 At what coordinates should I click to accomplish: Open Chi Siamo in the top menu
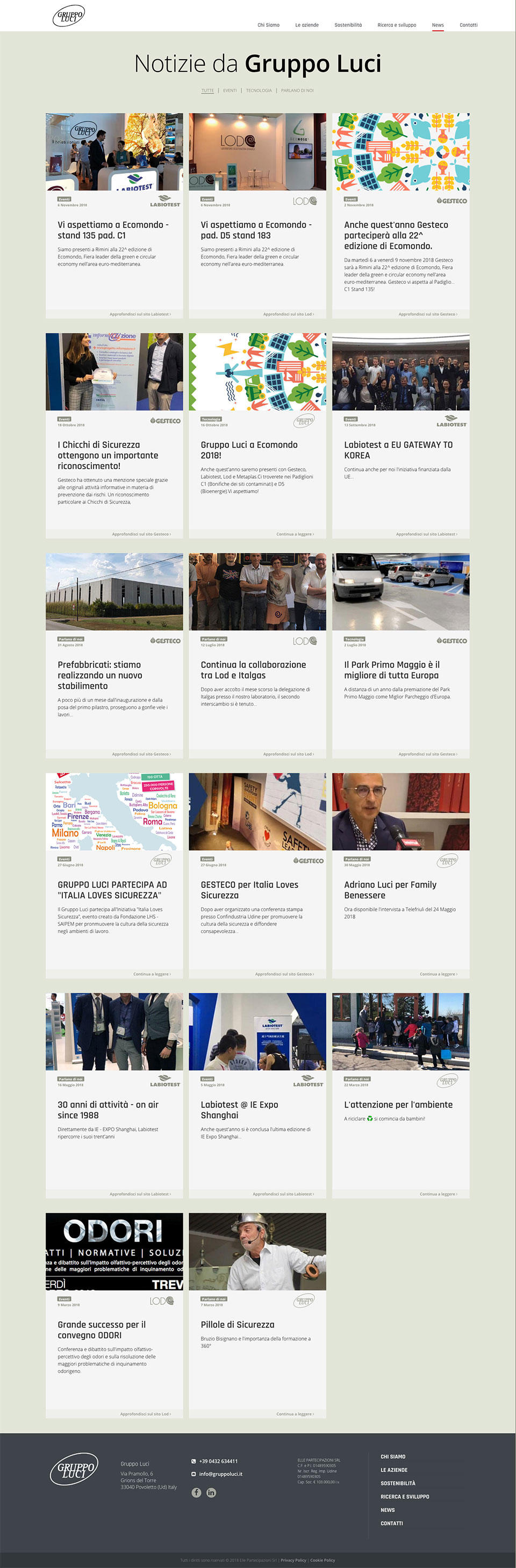coord(268,25)
